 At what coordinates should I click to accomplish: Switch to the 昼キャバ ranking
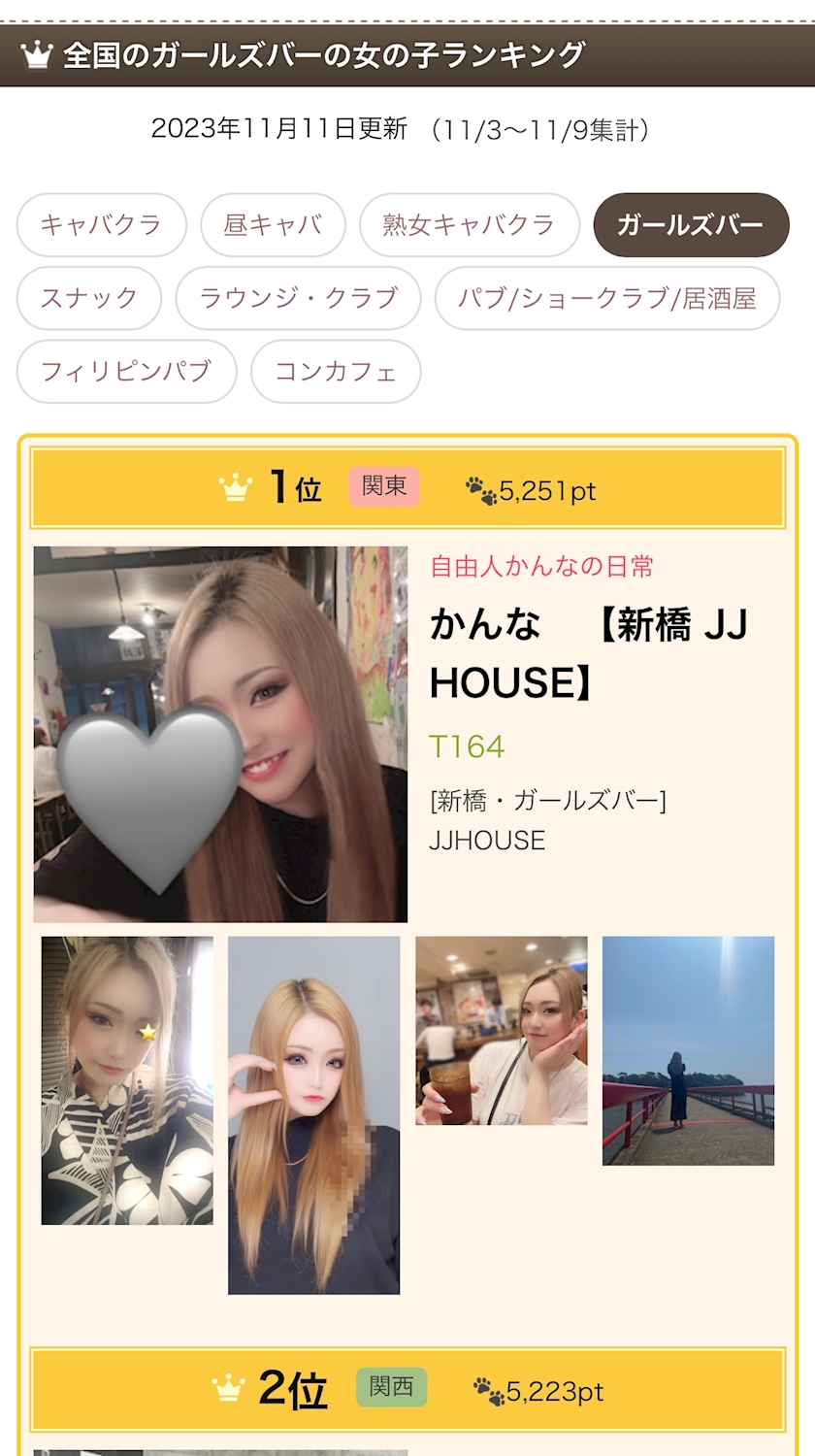pyautogui.click(x=273, y=225)
